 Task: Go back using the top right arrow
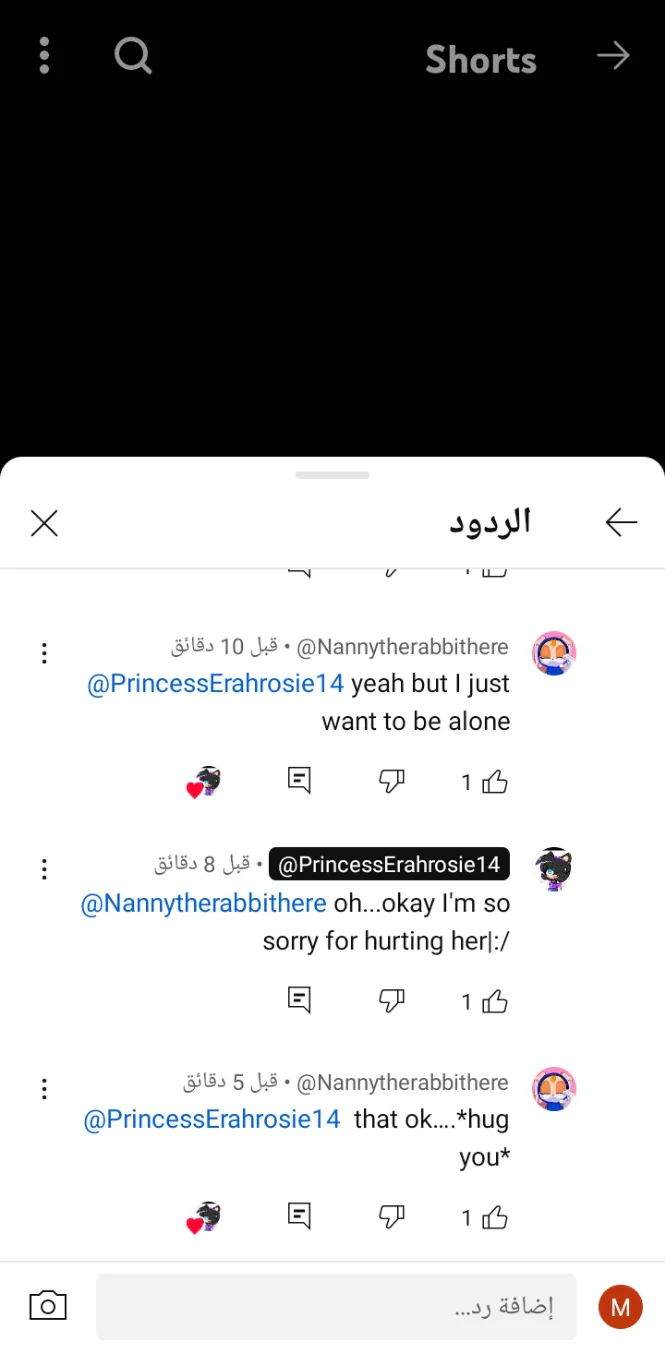point(613,56)
